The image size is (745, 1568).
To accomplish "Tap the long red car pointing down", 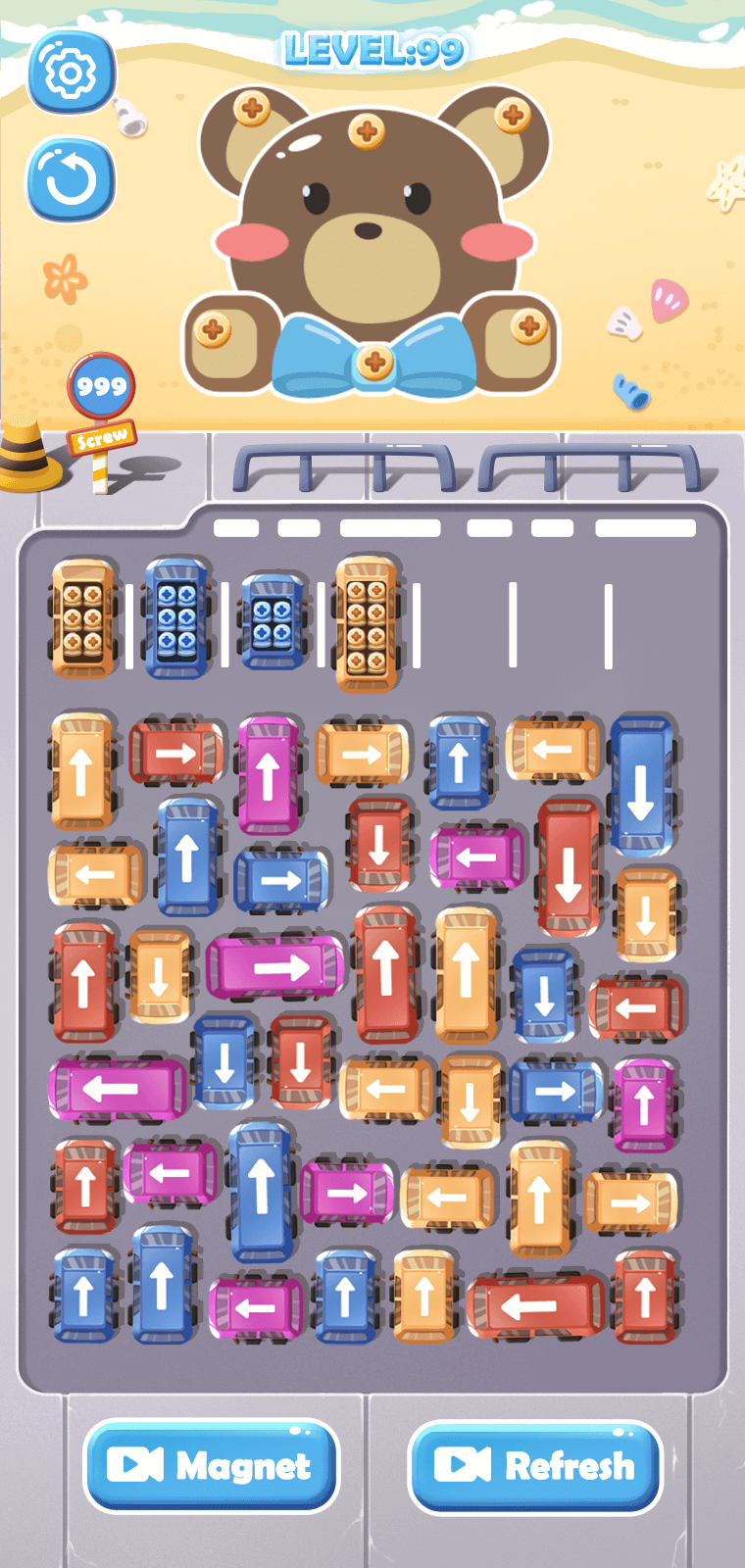I will [x=569, y=867].
